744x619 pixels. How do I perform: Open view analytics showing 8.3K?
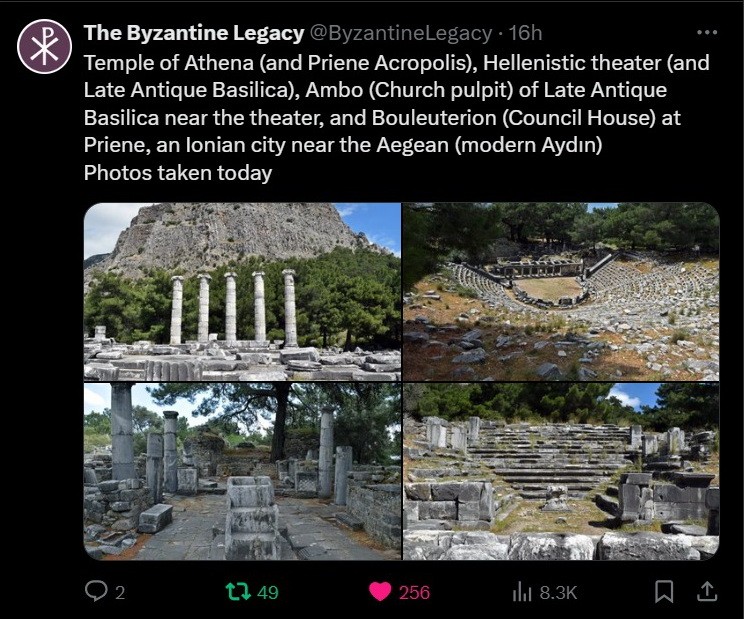pos(523,591)
